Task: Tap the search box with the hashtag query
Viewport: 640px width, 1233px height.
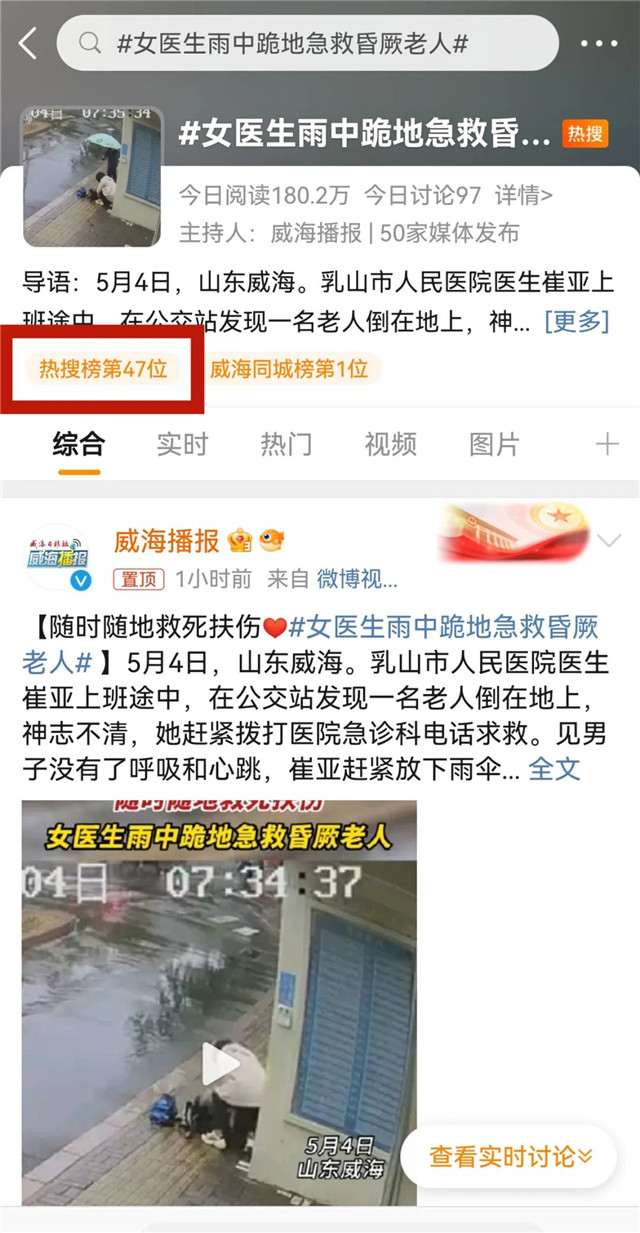Action: [307, 43]
